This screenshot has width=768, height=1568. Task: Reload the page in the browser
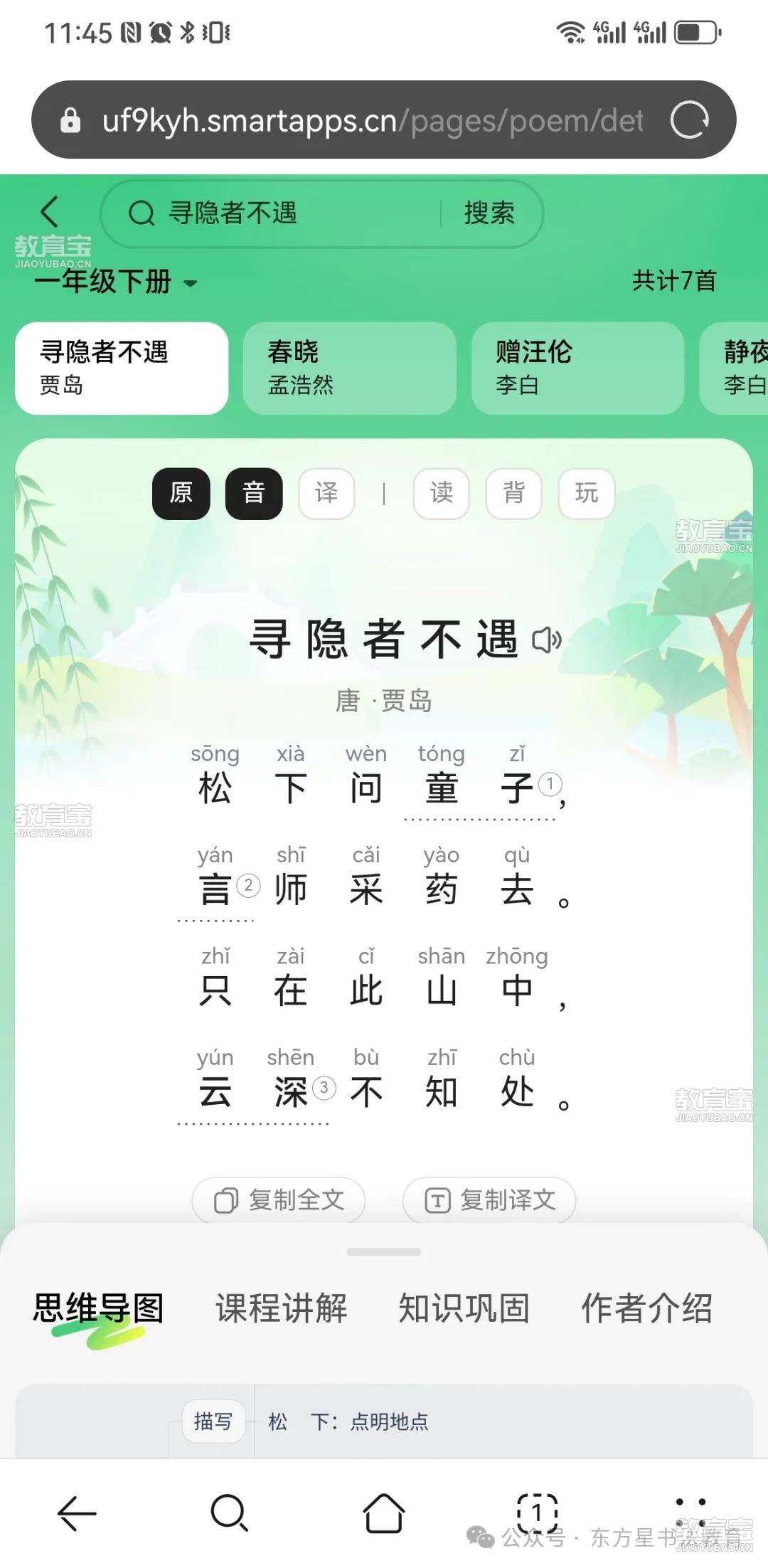click(x=689, y=120)
